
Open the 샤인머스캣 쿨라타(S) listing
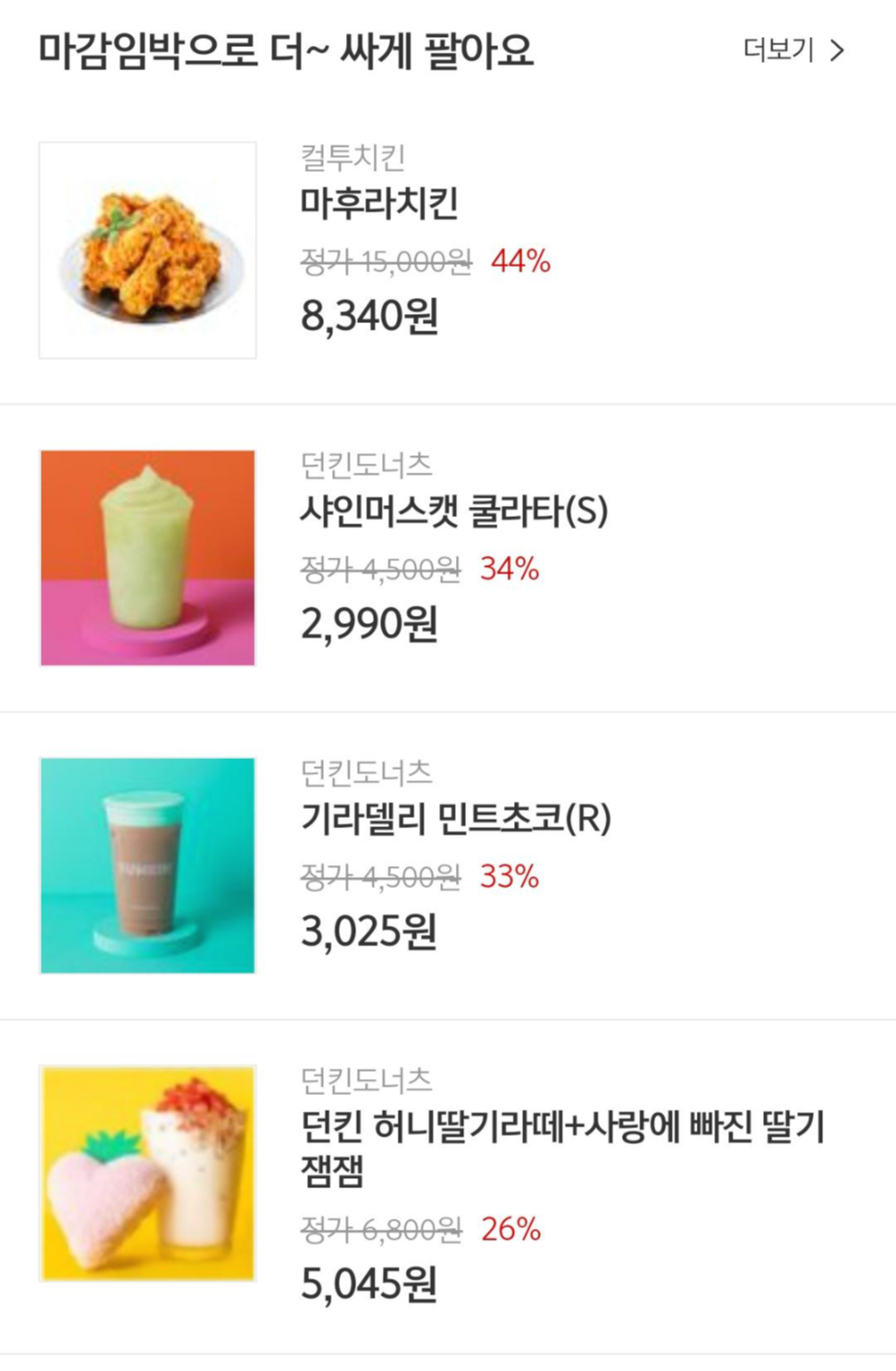[x=453, y=511]
